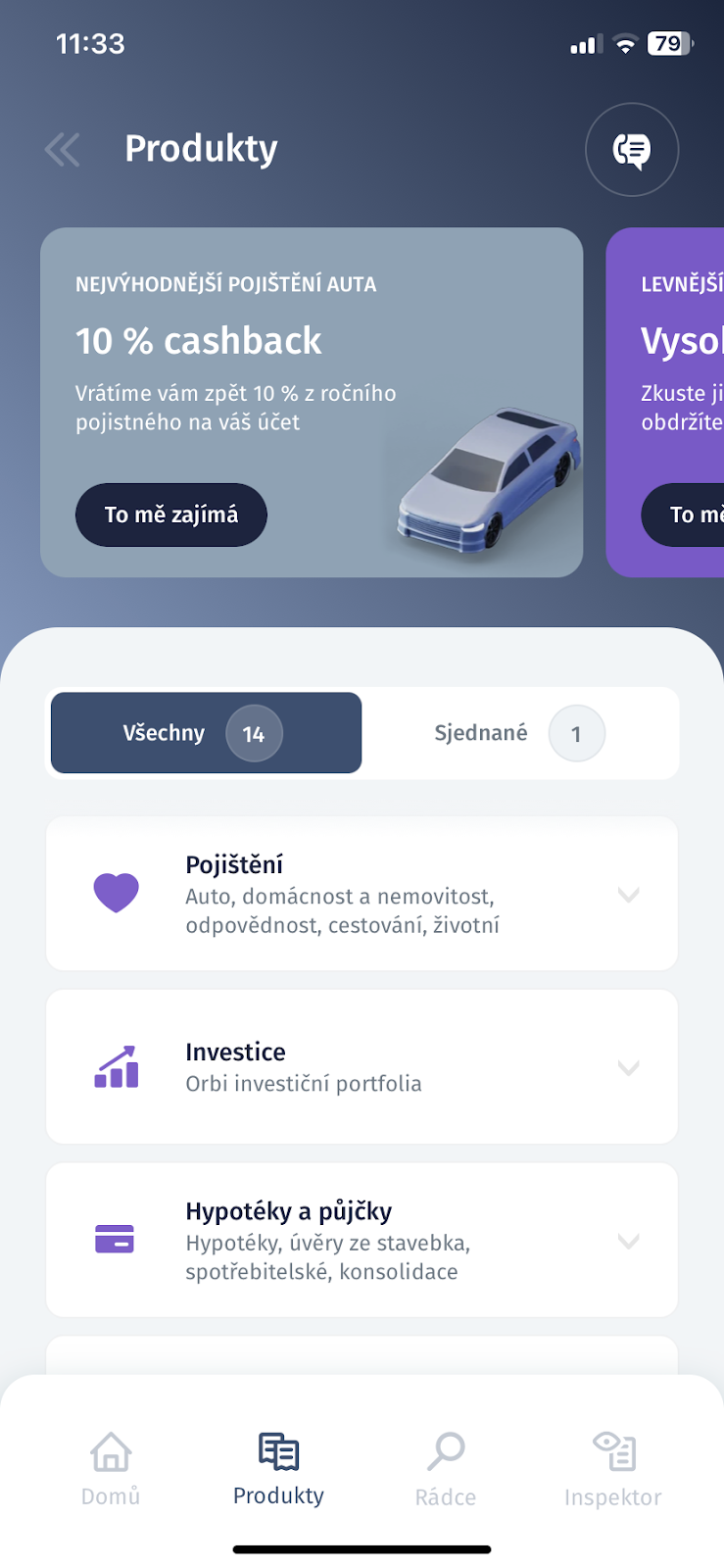Image resolution: width=724 pixels, height=1568 pixels.
Task: Tap "To mě zajímá" on the cashback card
Action: pos(171,514)
